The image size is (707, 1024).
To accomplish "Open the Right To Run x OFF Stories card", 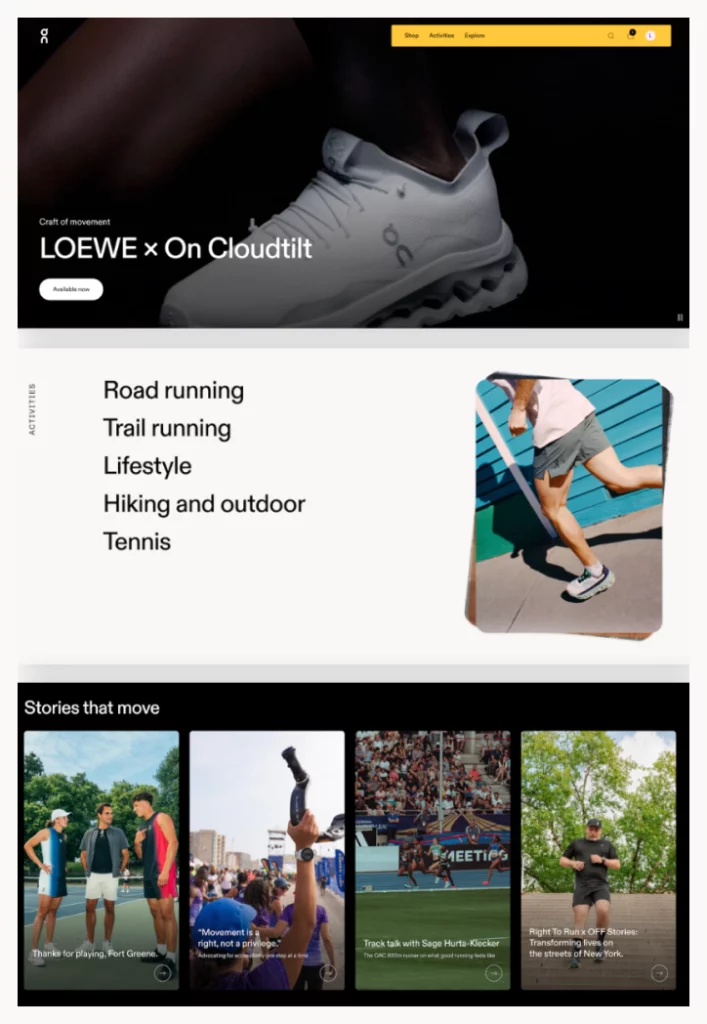I will click(x=598, y=860).
